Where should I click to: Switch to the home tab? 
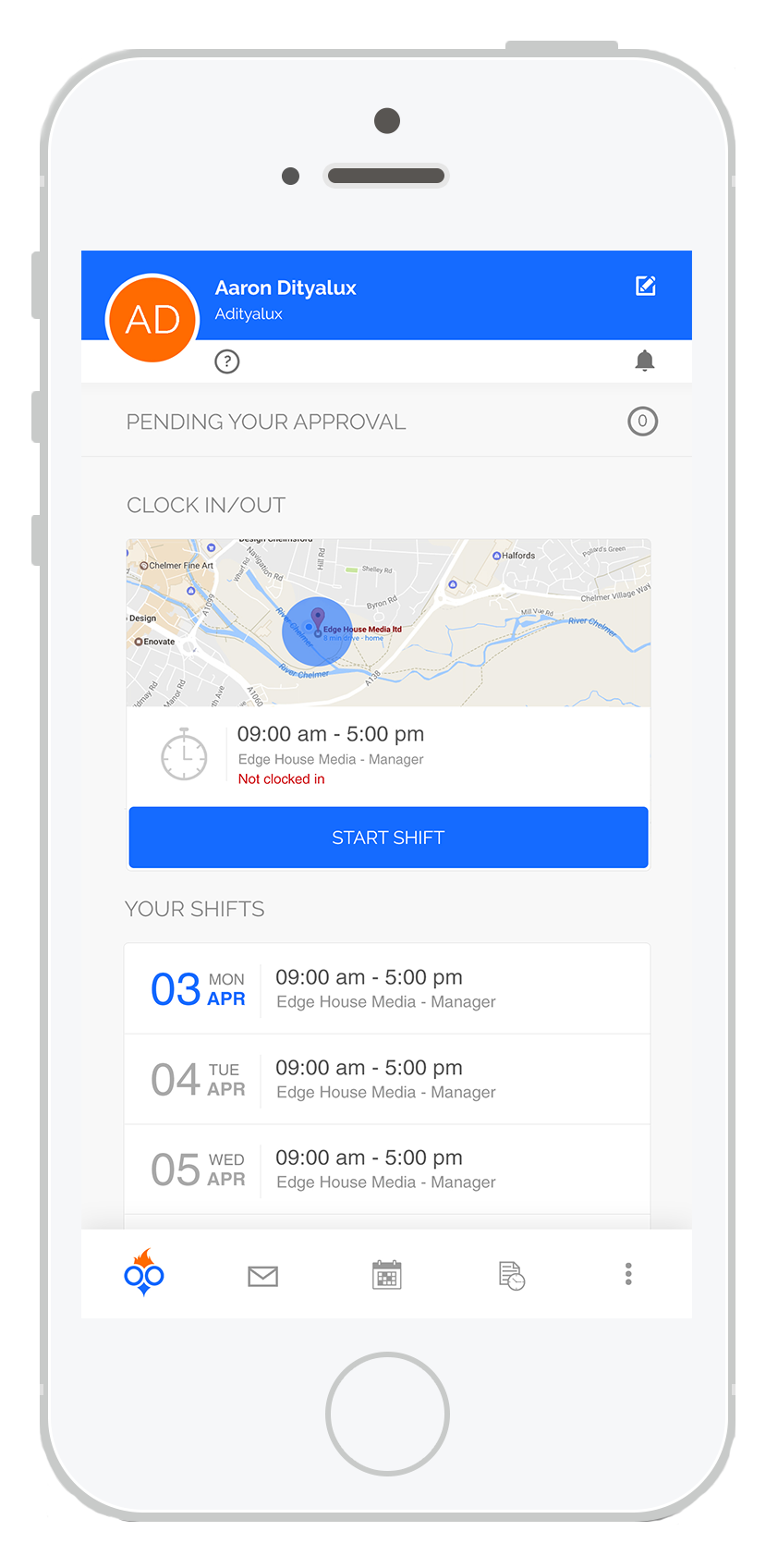[144, 1273]
